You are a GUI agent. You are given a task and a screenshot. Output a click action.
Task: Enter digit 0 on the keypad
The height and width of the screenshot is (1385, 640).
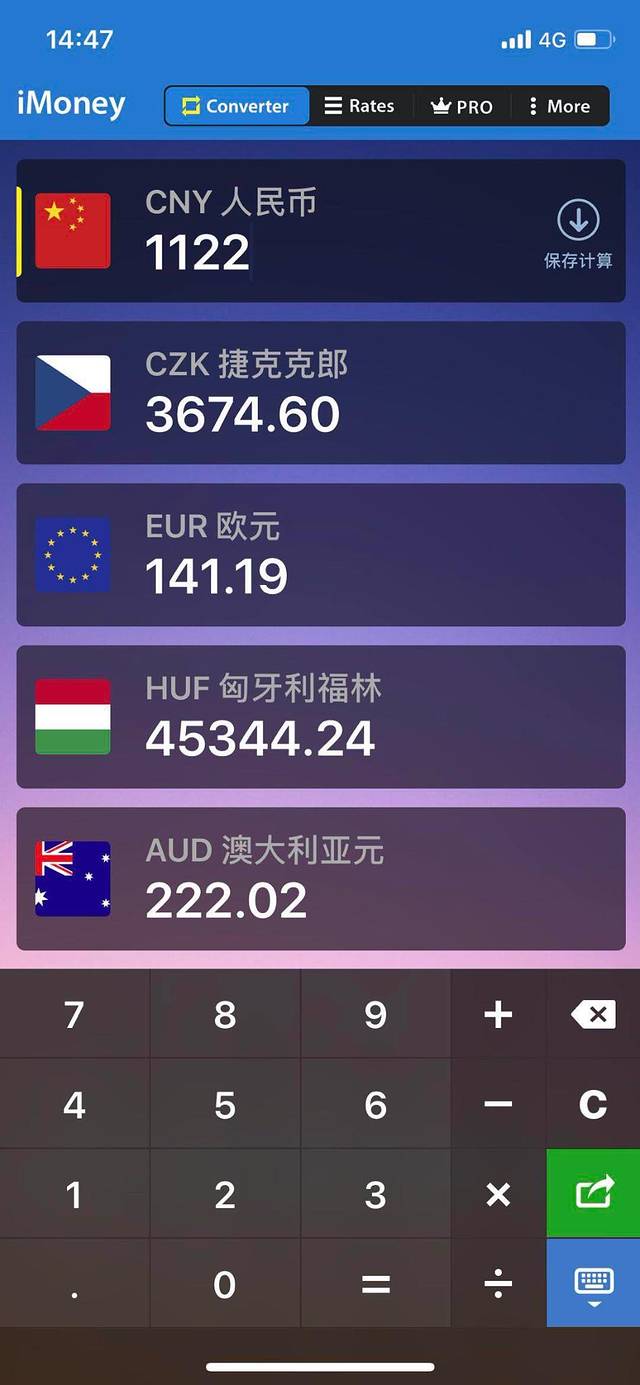225,1283
